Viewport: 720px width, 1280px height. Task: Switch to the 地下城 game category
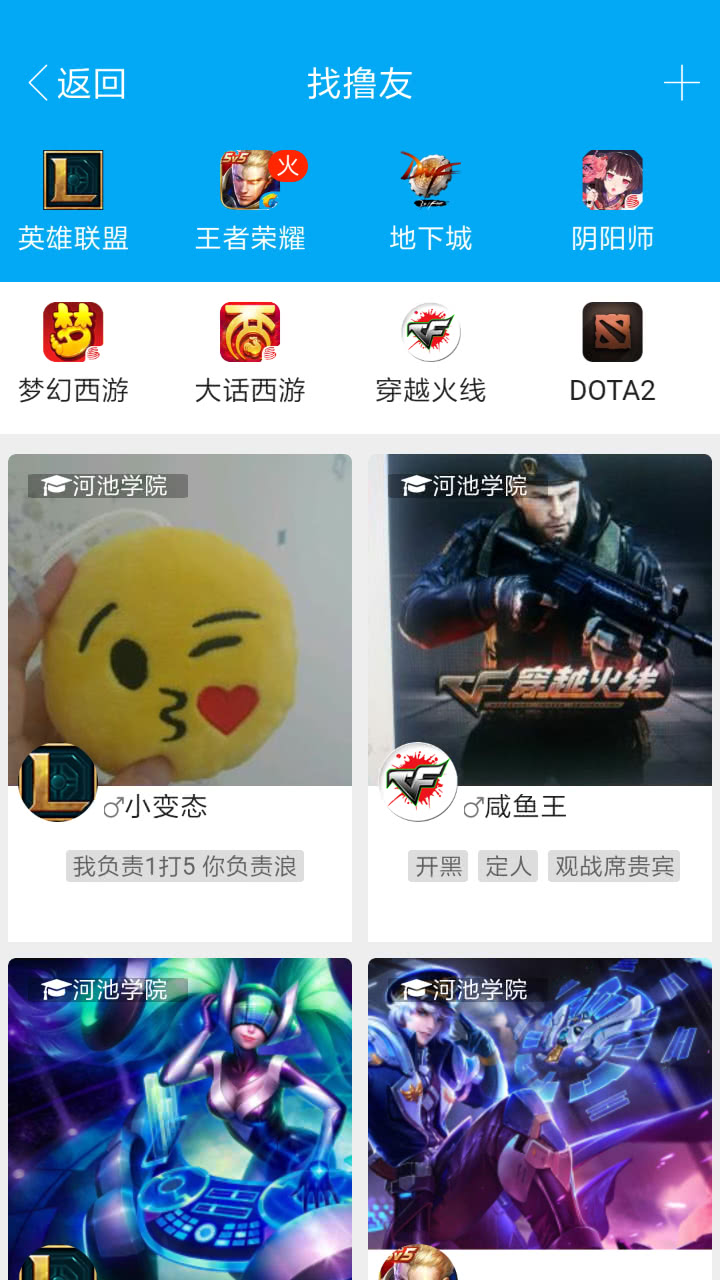point(430,201)
